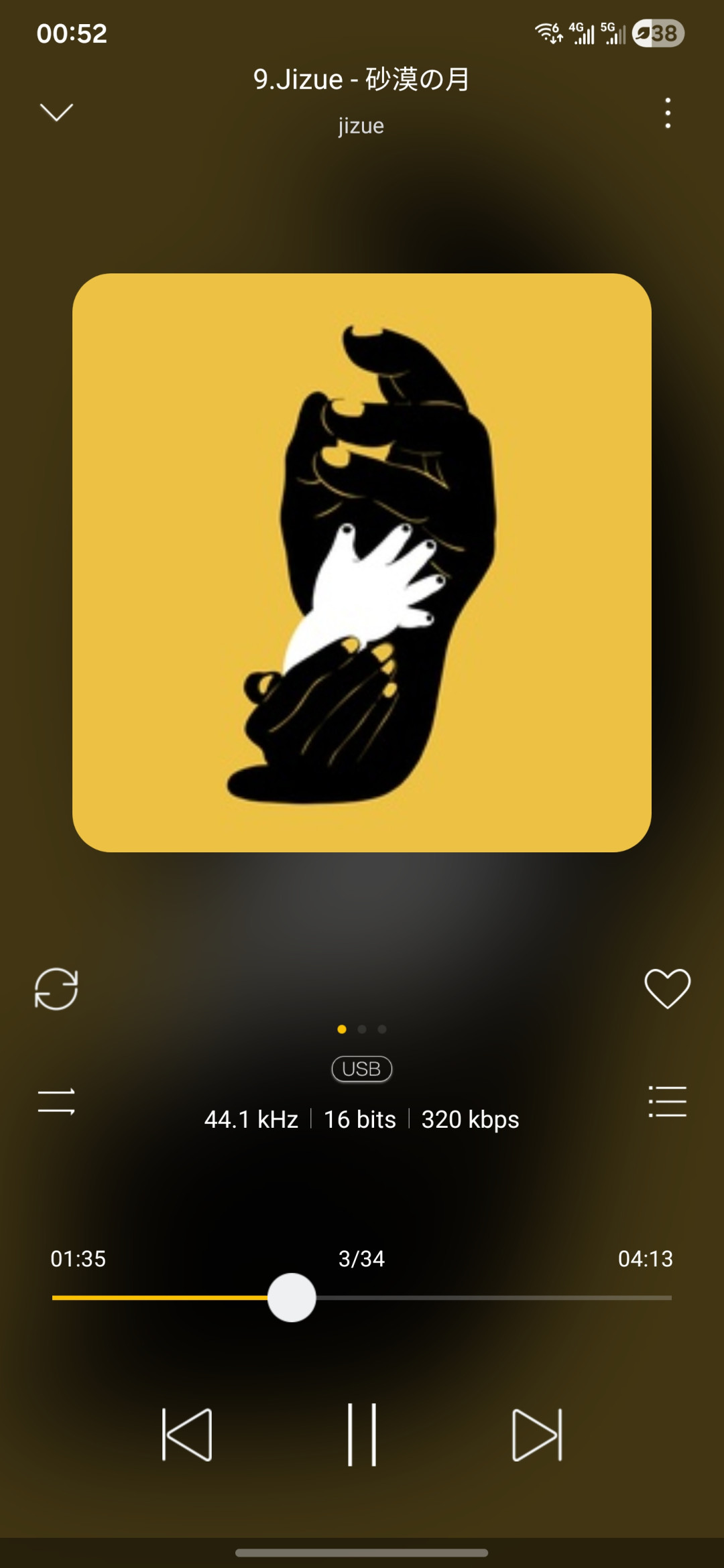Change the repeat mode
Viewport: 724px width, 1568px height.
pyautogui.click(x=56, y=988)
